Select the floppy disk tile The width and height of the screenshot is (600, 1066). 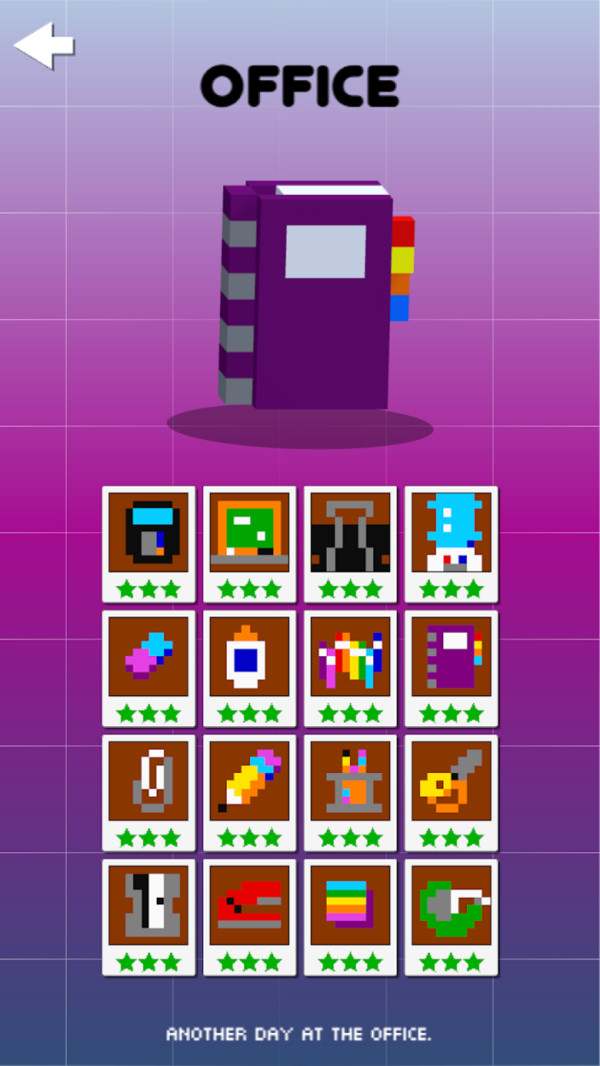coord(149,543)
